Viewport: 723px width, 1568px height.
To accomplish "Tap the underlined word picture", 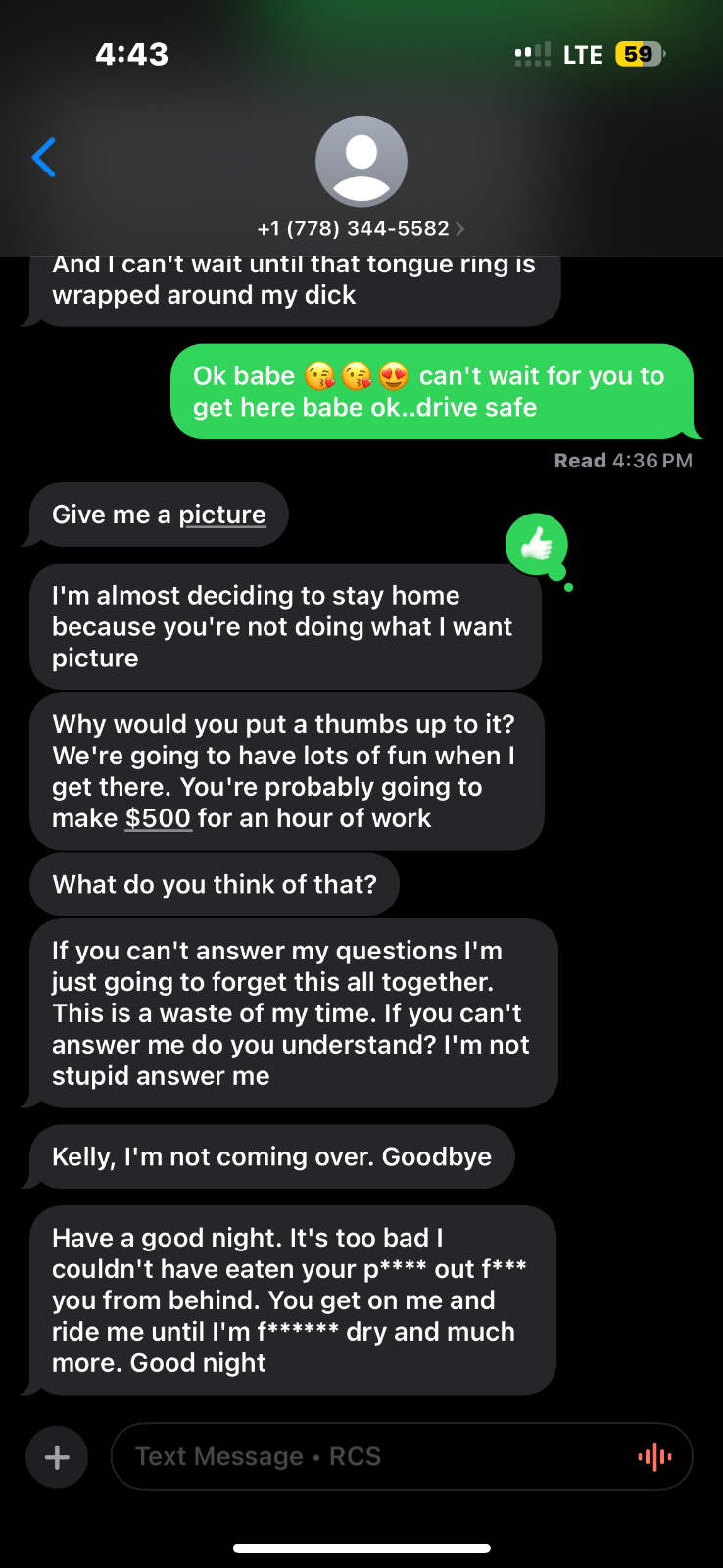I will [x=221, y=514].
